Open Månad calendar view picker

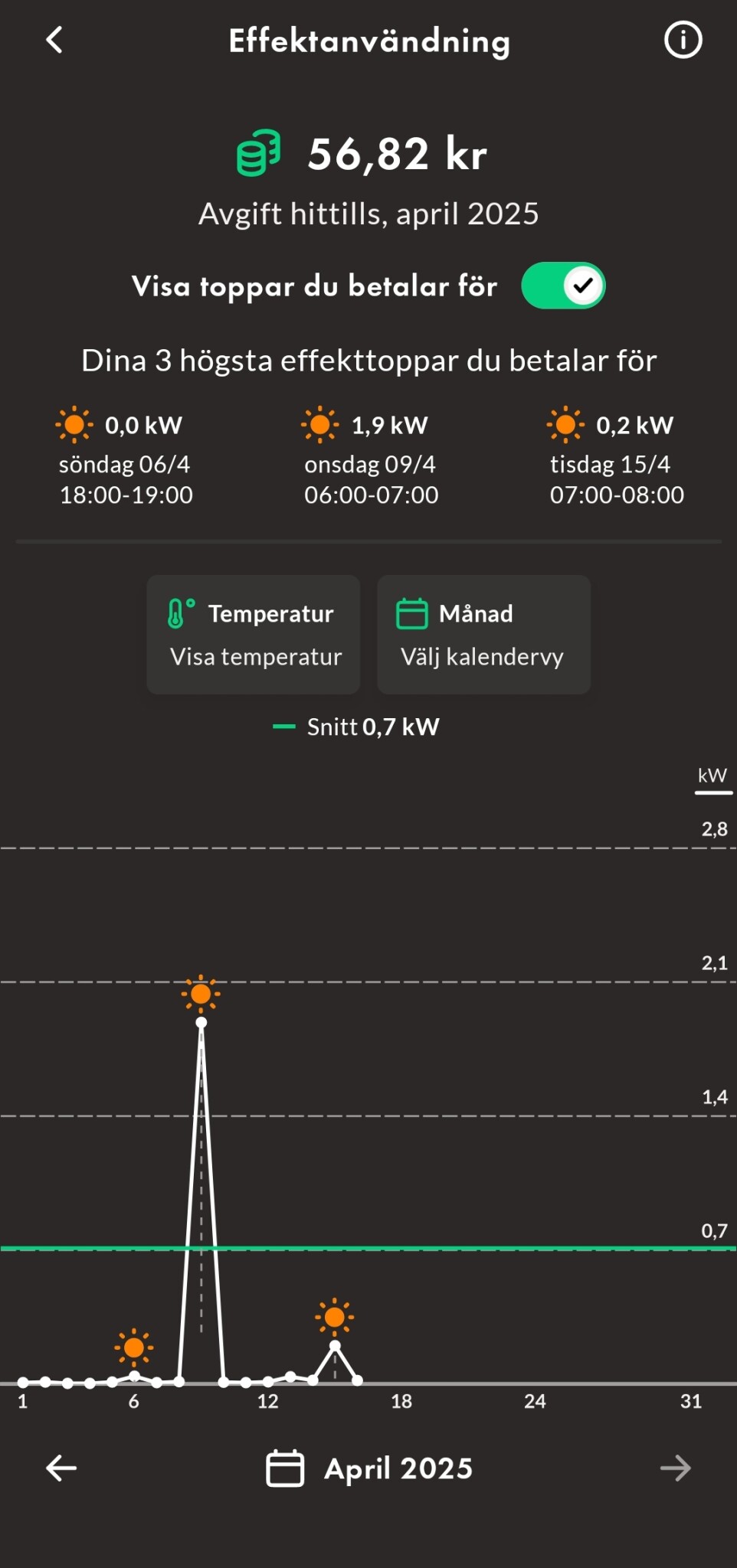(483, 635)
